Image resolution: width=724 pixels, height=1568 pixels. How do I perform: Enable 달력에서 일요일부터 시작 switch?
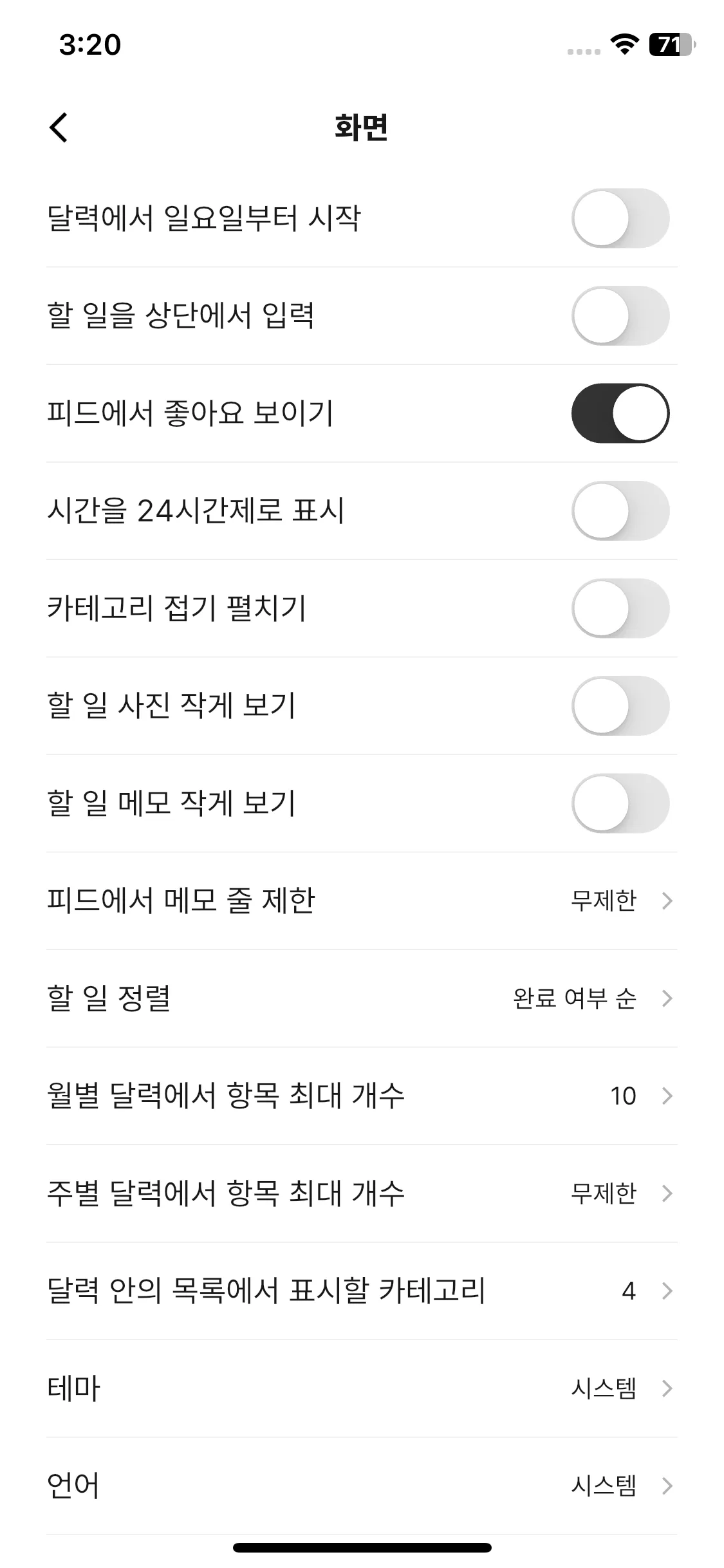[620, 218]
